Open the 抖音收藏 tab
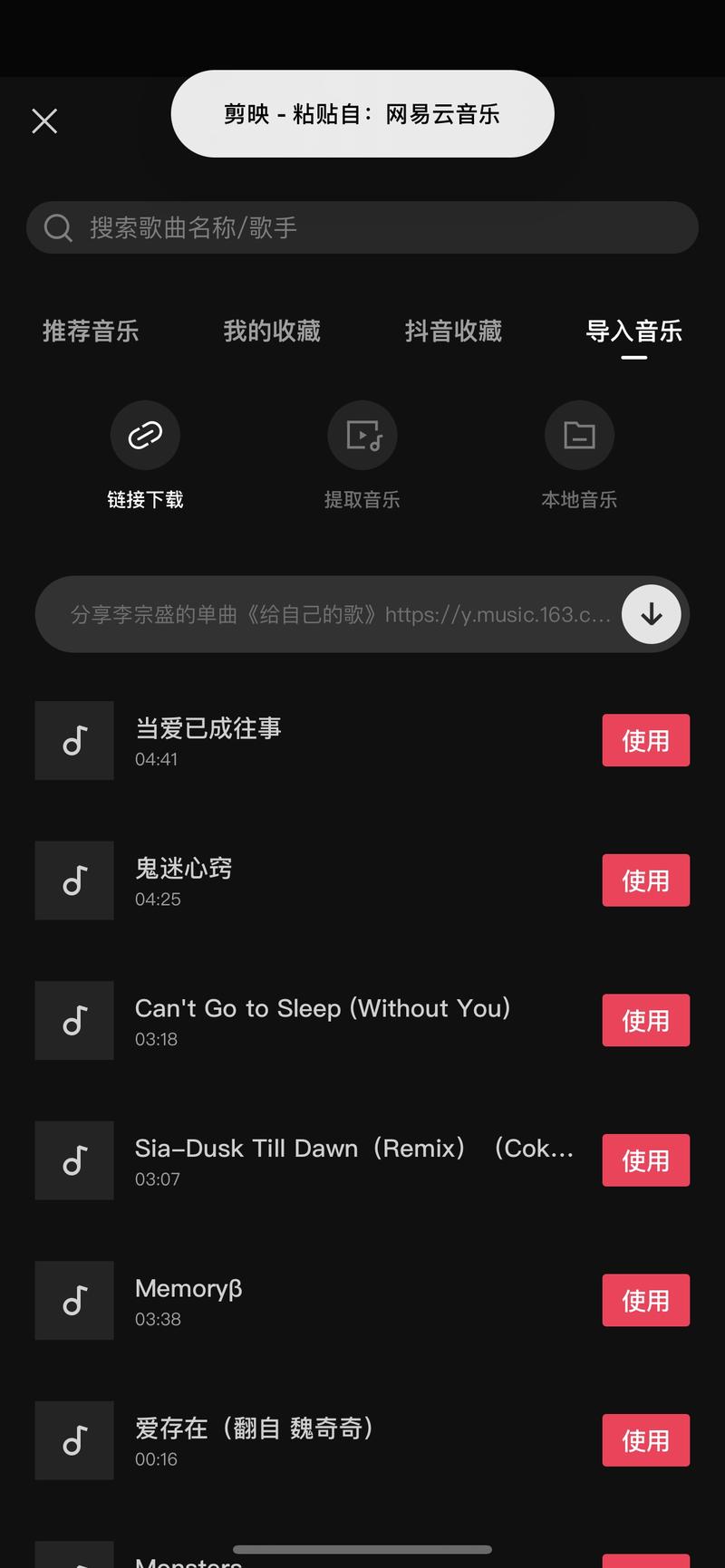 (453, 332)
